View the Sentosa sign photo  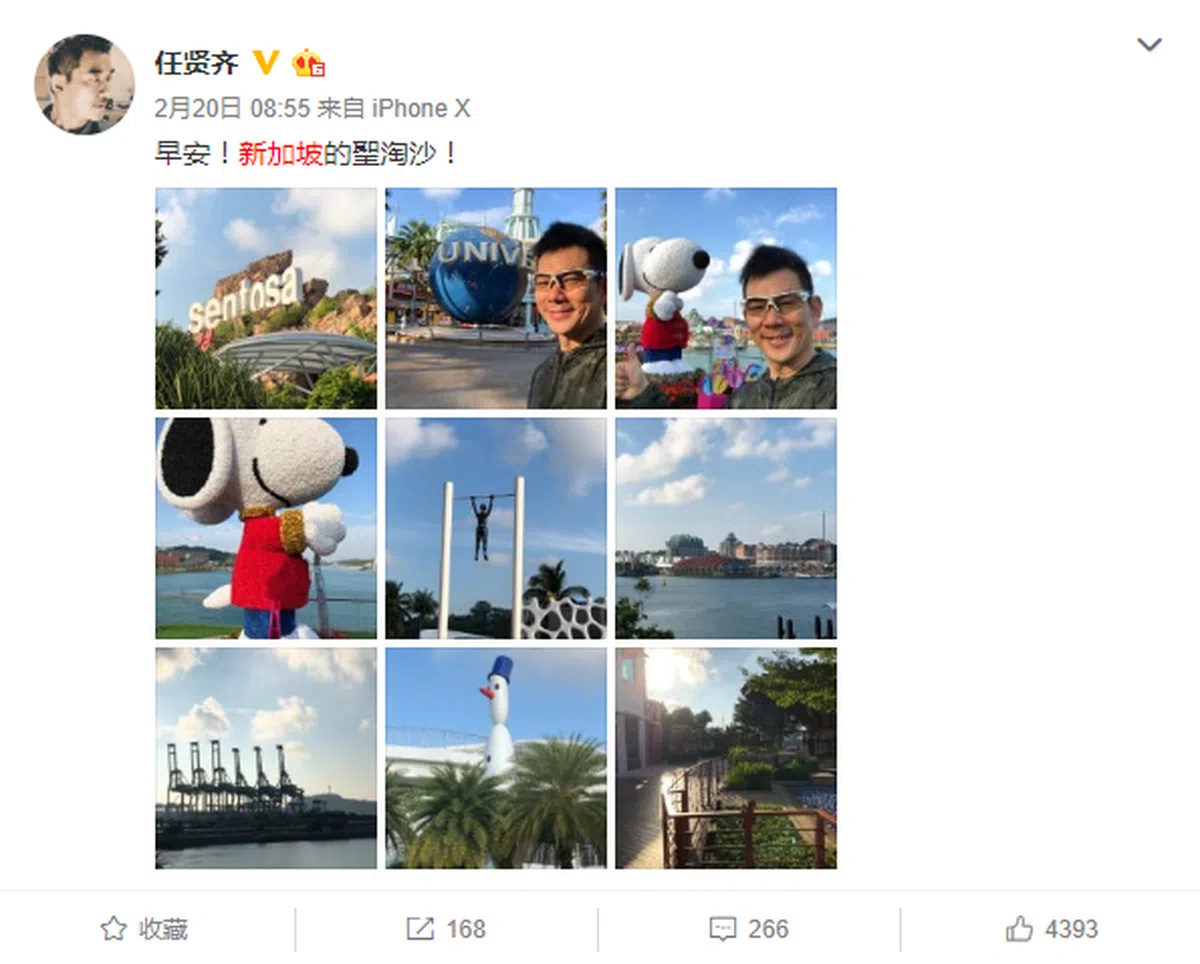(266, 298)
